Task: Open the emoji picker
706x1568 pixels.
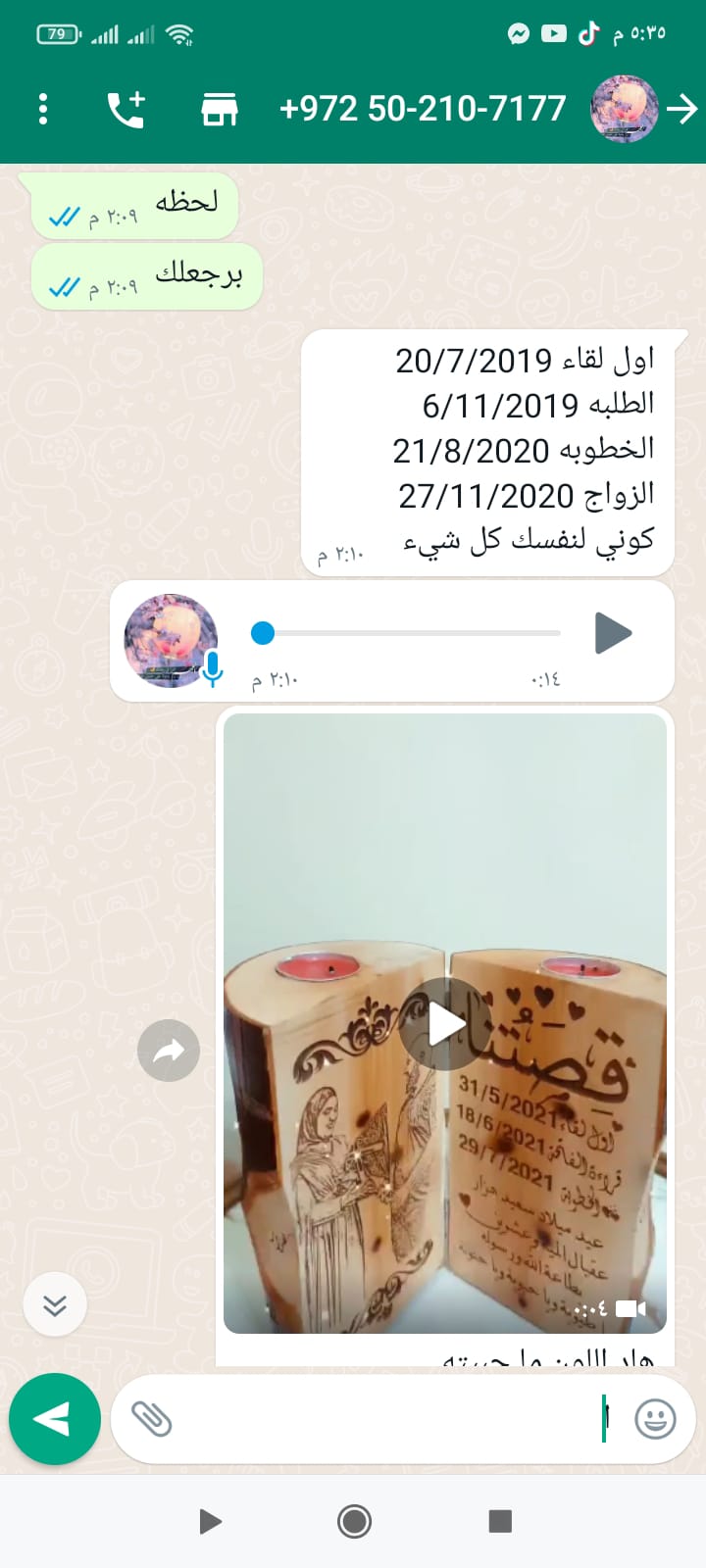Action: point(655,1418)
